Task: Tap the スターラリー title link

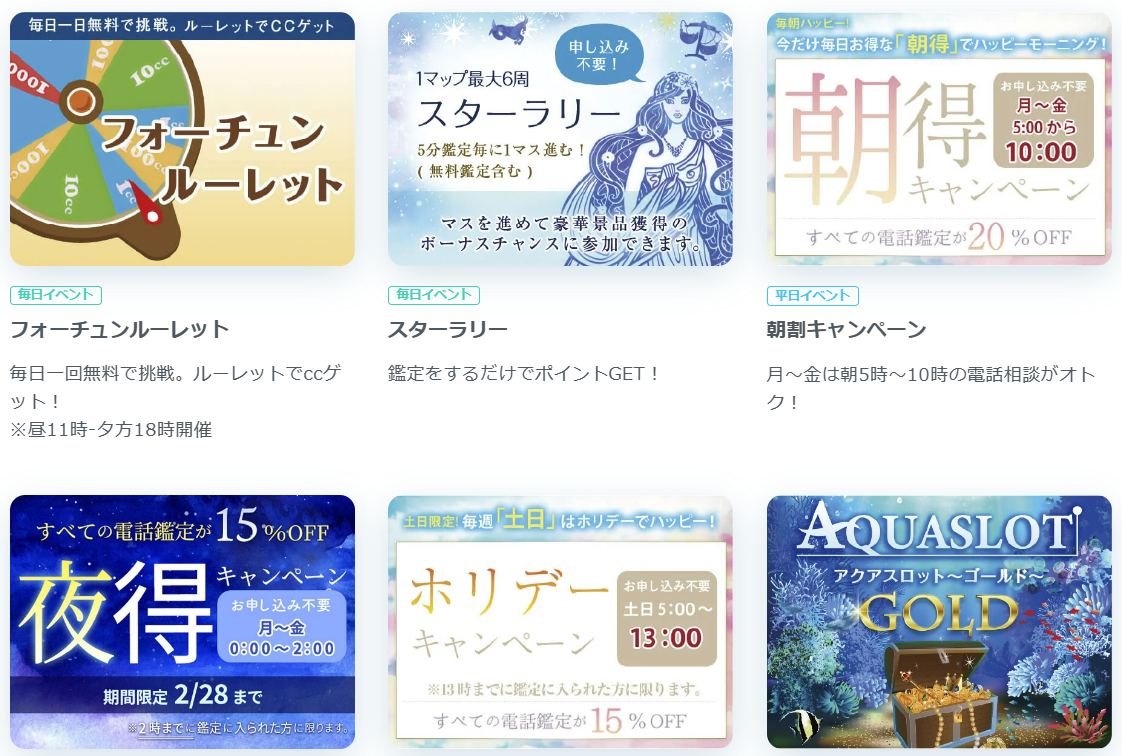Action: pyautogui.click(x=448, y=329)
